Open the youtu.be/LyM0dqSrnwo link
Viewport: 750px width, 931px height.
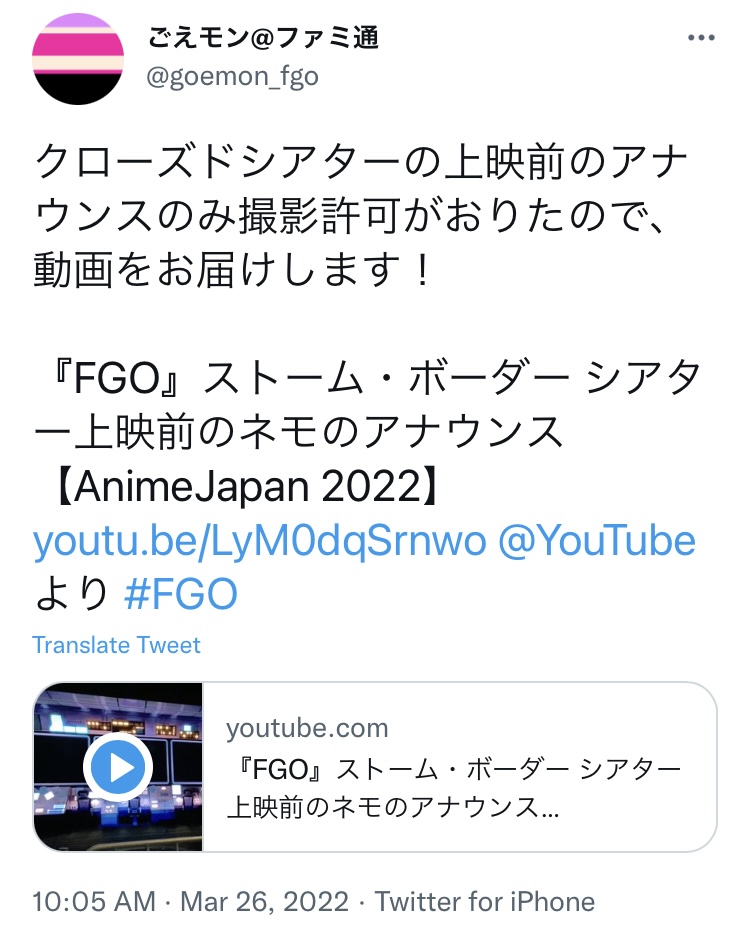tap(259, 541)
